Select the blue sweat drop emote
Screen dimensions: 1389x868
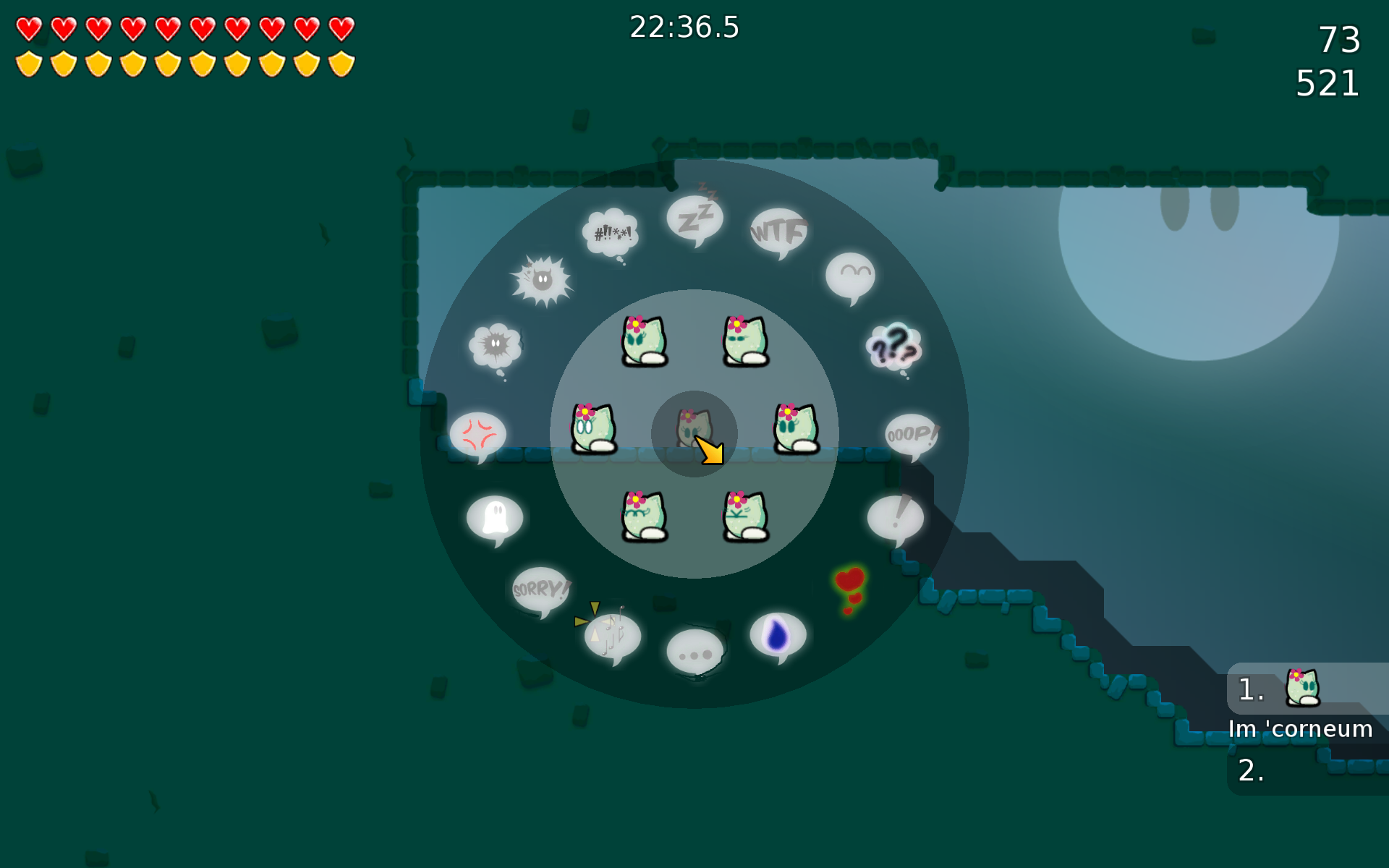[x=778, y=635]
